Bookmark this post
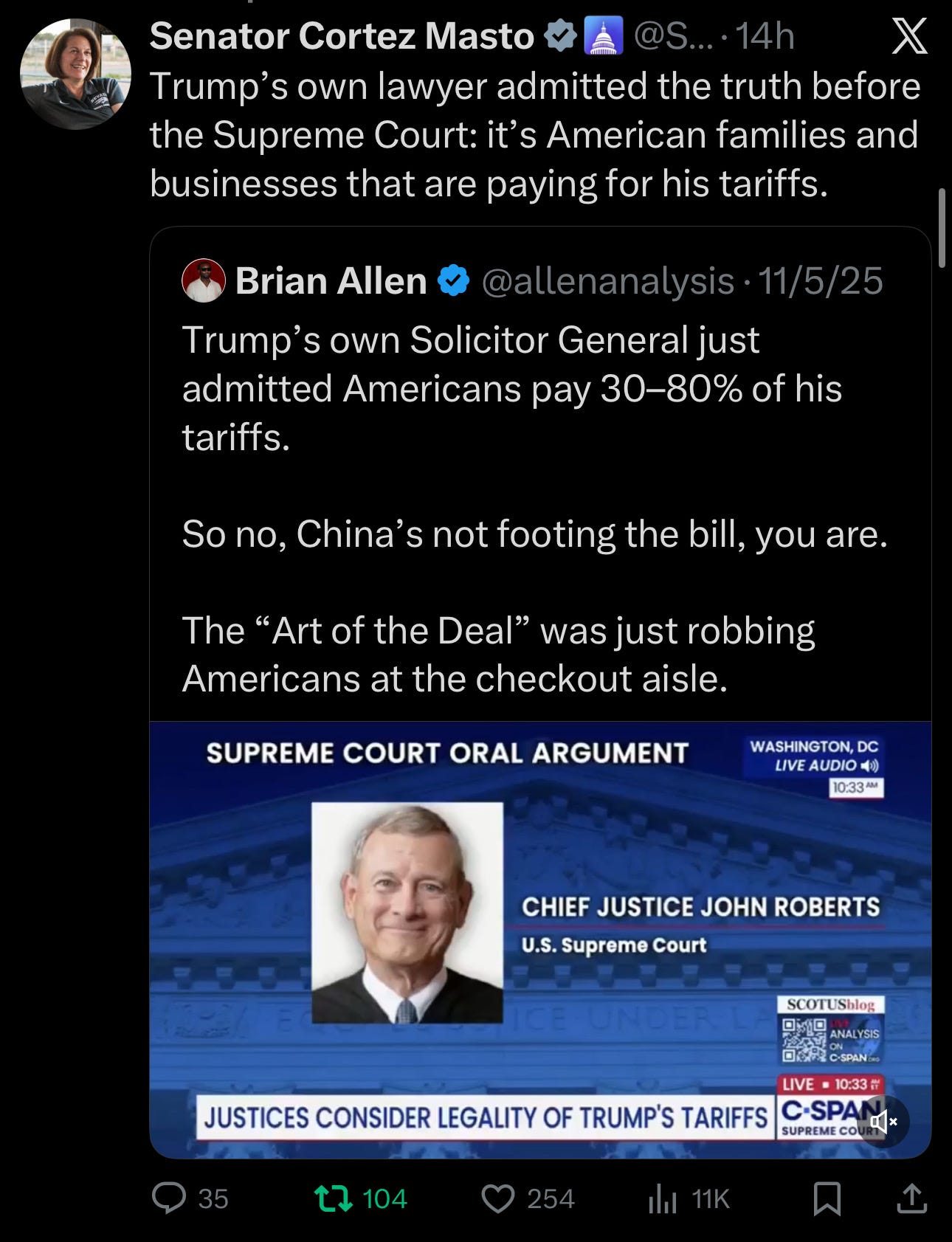The width and height of the screenshot is (952, 1242). tap(827, 1199)
